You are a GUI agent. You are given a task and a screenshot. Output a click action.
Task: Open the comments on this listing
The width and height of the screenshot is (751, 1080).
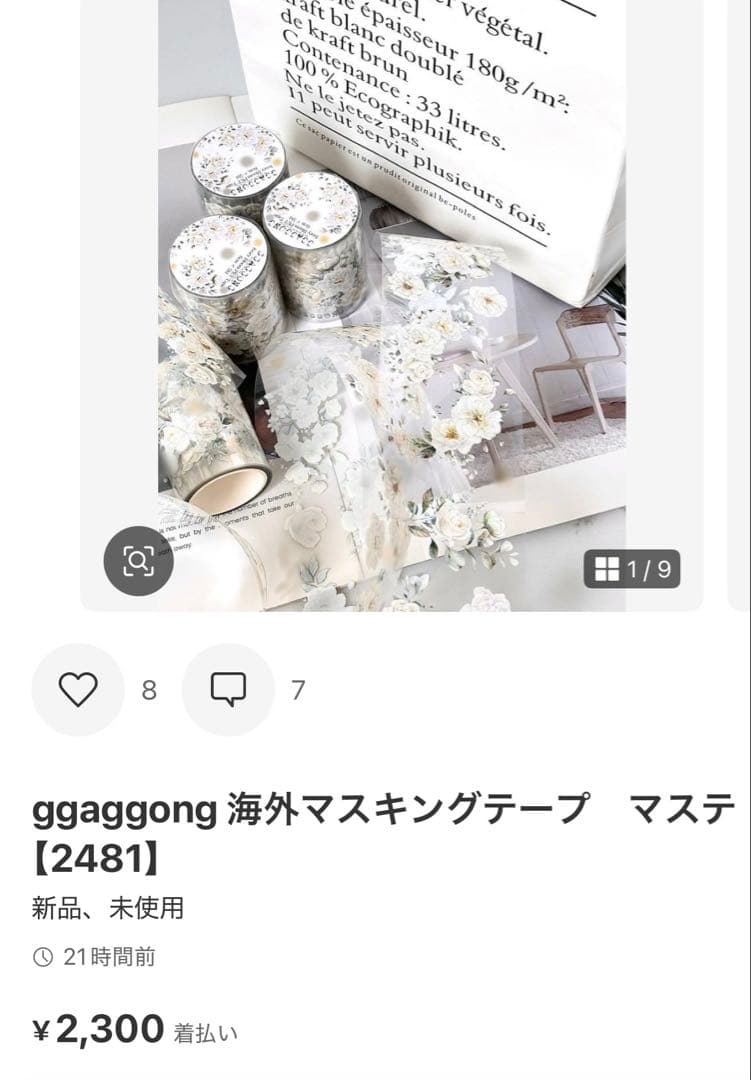(228, 690)
